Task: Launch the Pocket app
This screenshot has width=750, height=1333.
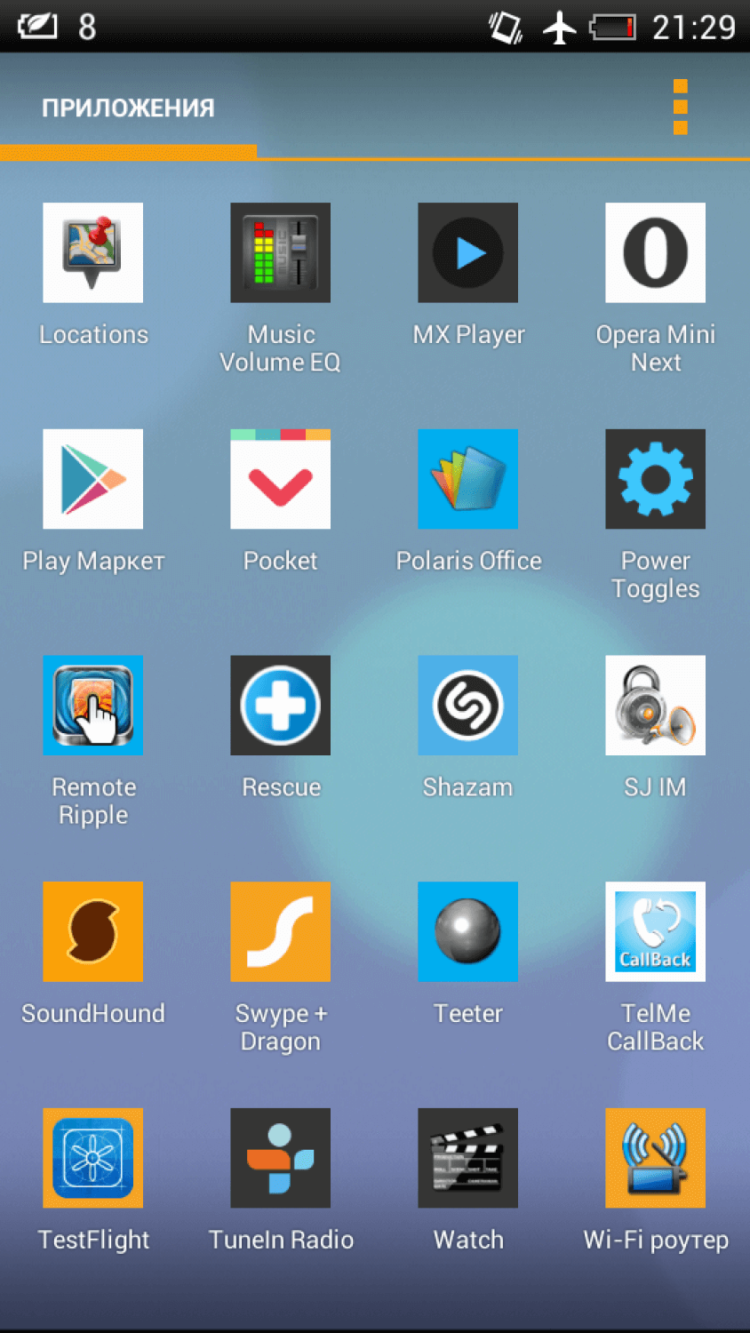Action: pyautogui.click(x=280, y=479)
